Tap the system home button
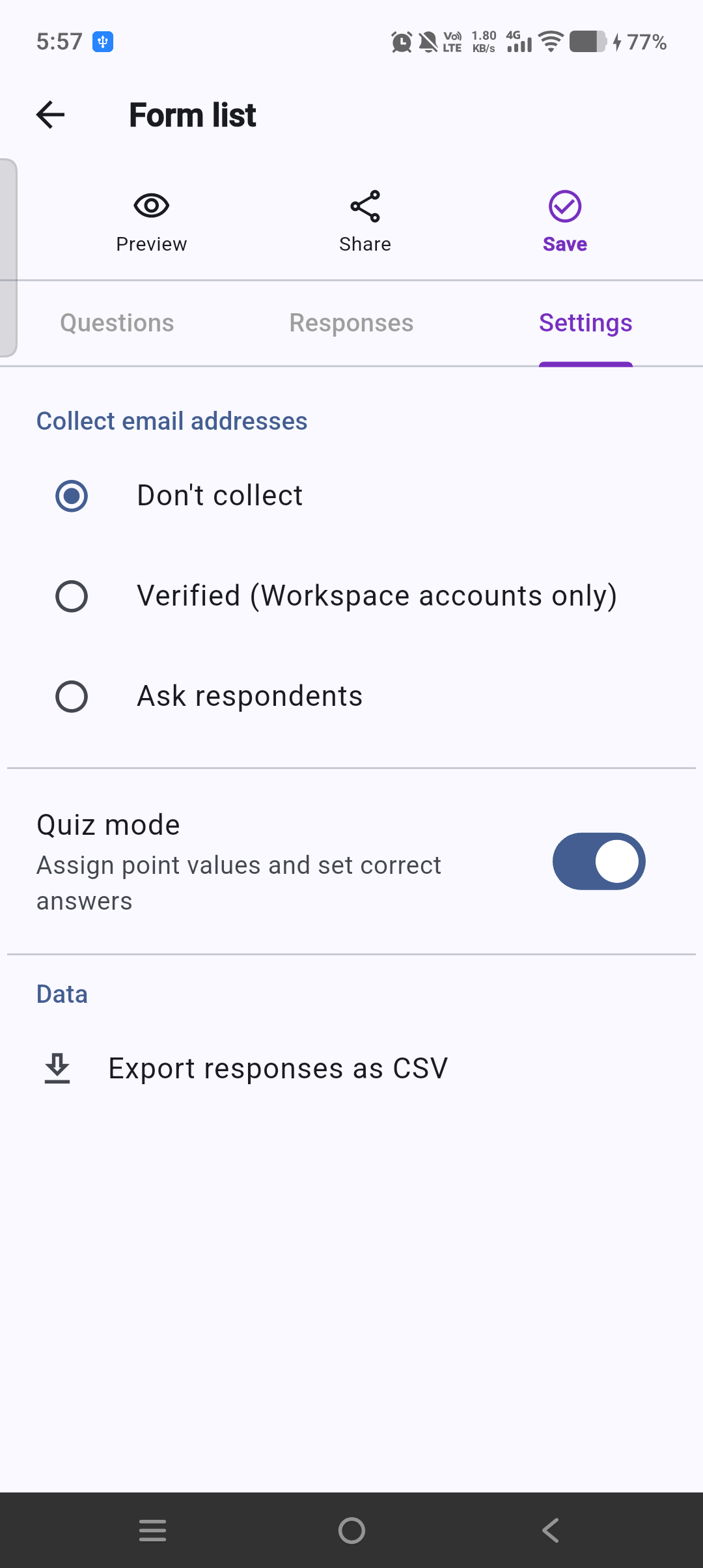The height and width of the screenshot is (1568, 703). point(351,1530)
